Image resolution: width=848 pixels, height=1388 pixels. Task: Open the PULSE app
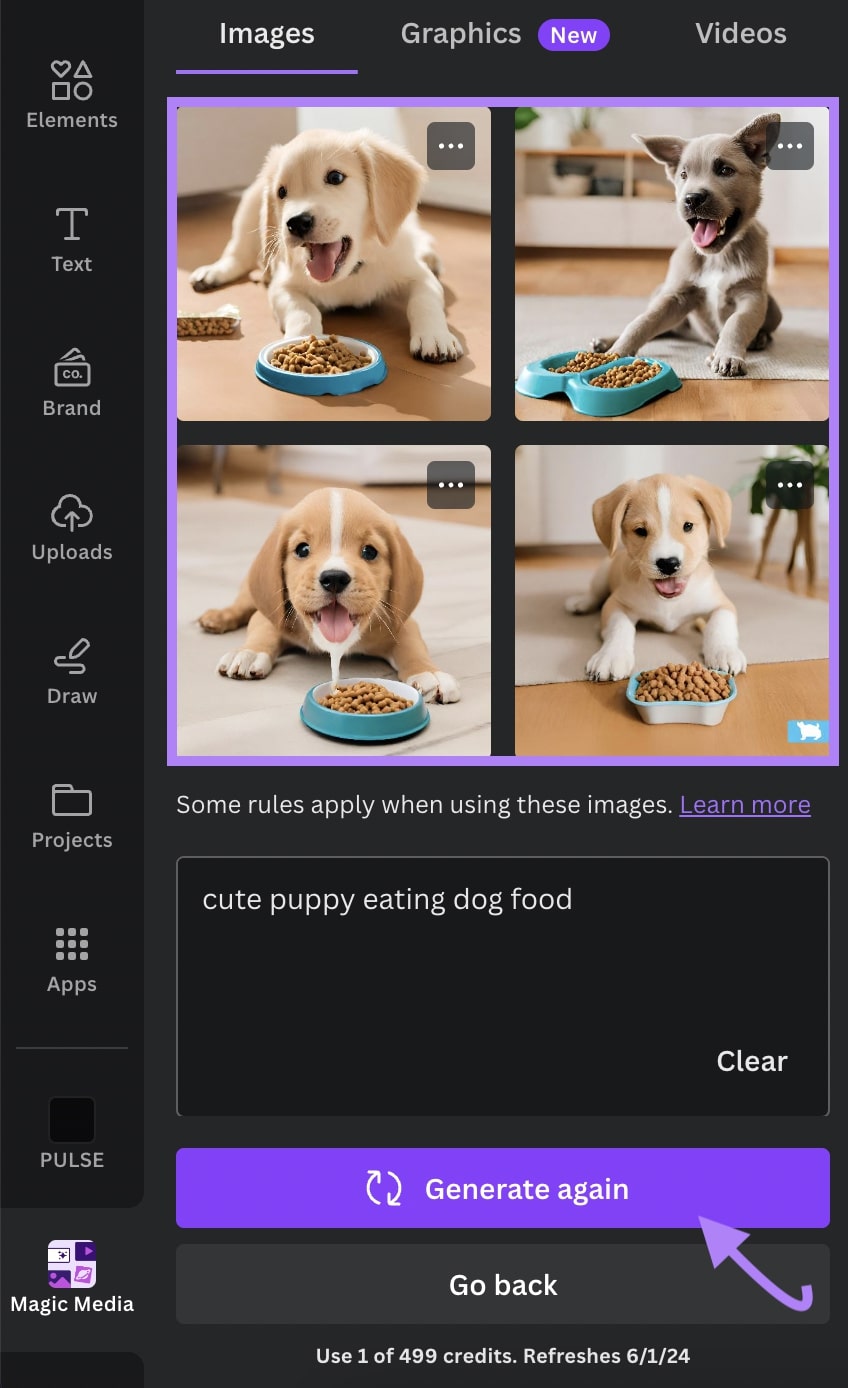(x=72, y=1133)
